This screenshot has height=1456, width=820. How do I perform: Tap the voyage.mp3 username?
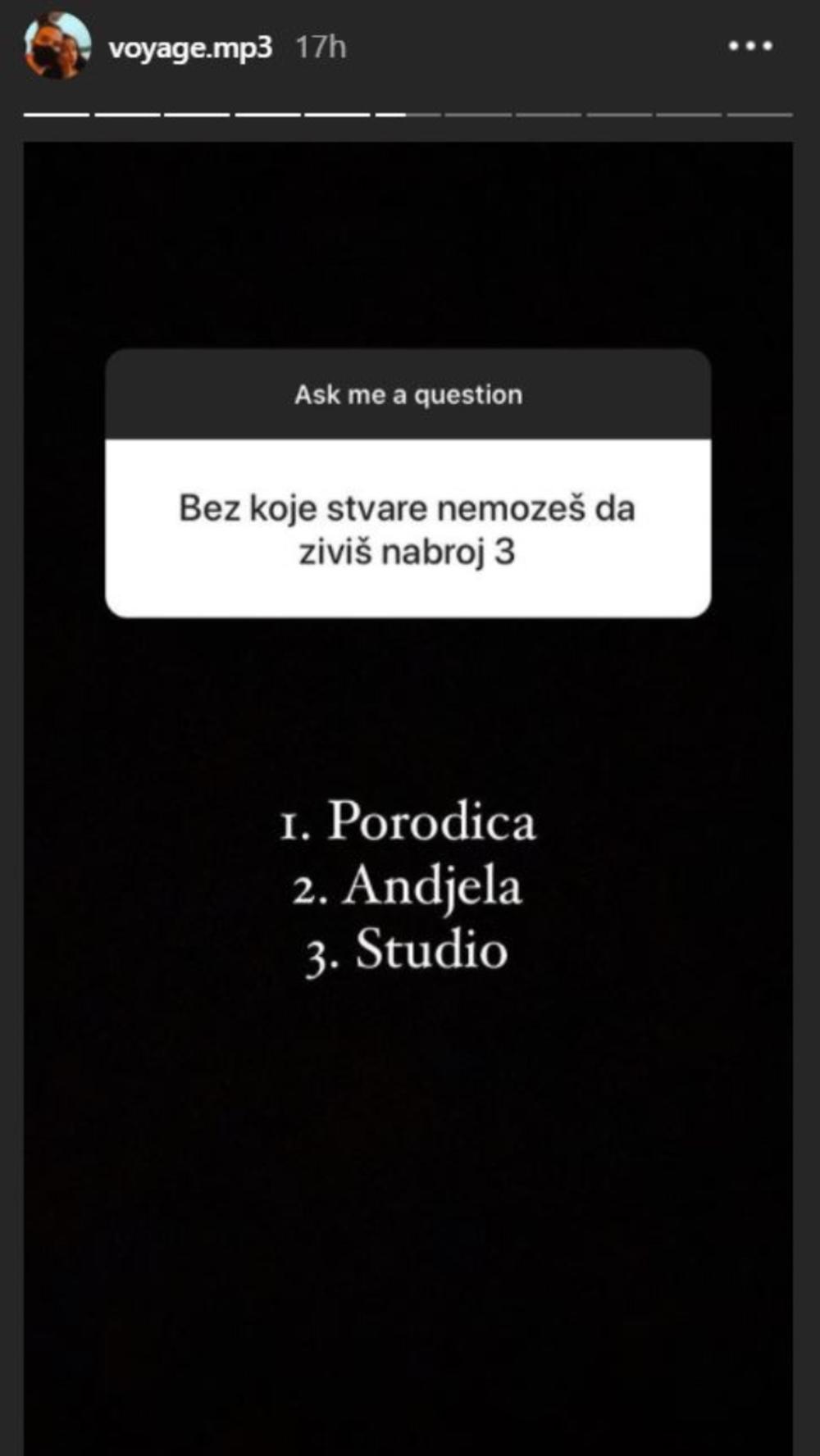click(x=190, y=48)
